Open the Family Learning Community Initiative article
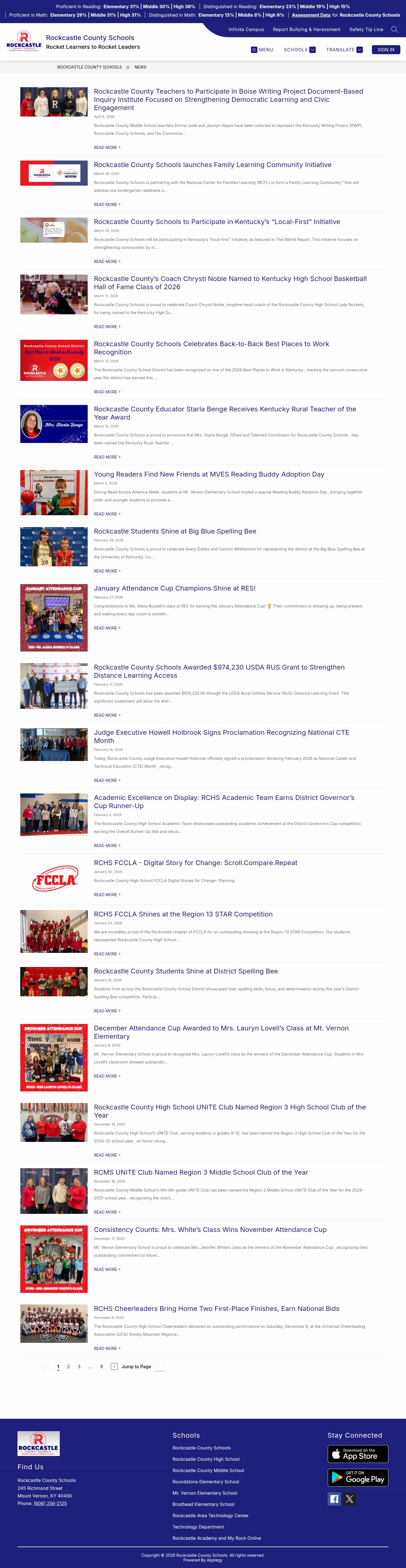This screenshot has width=406, height=1568. coord(212,165)
